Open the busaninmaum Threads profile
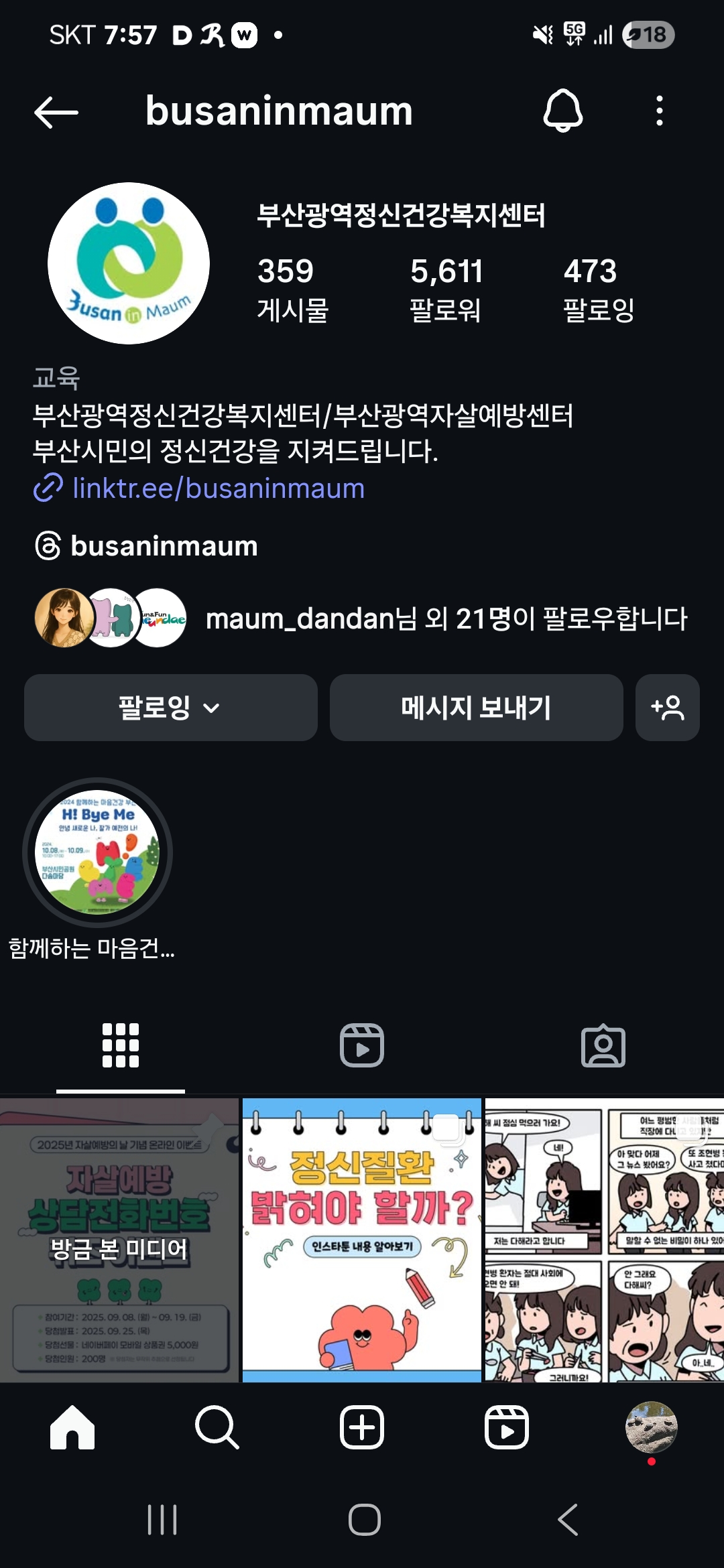Image resolution: width=724 pixels, height=1568 pixels. tap(164, 546)
